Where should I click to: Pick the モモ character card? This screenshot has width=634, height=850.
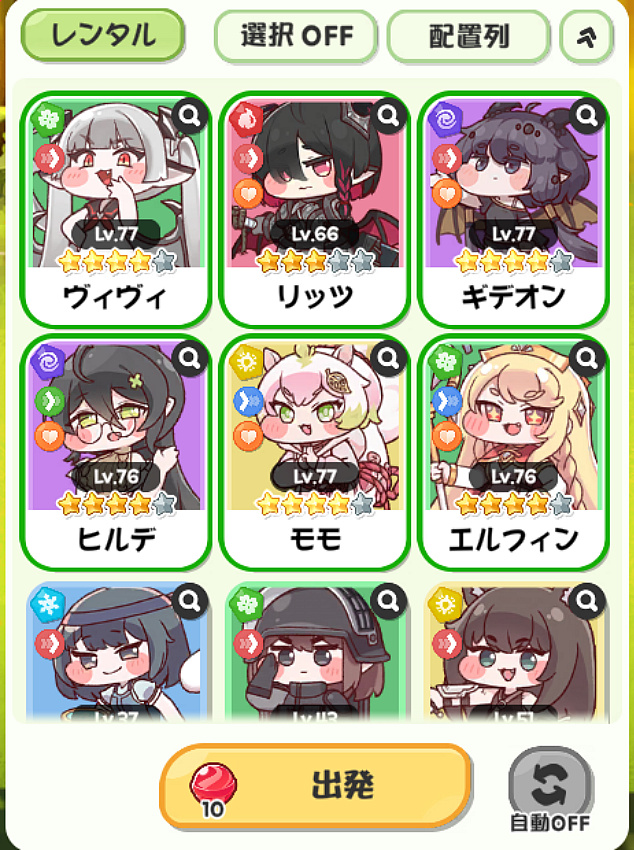coord(314,452)
